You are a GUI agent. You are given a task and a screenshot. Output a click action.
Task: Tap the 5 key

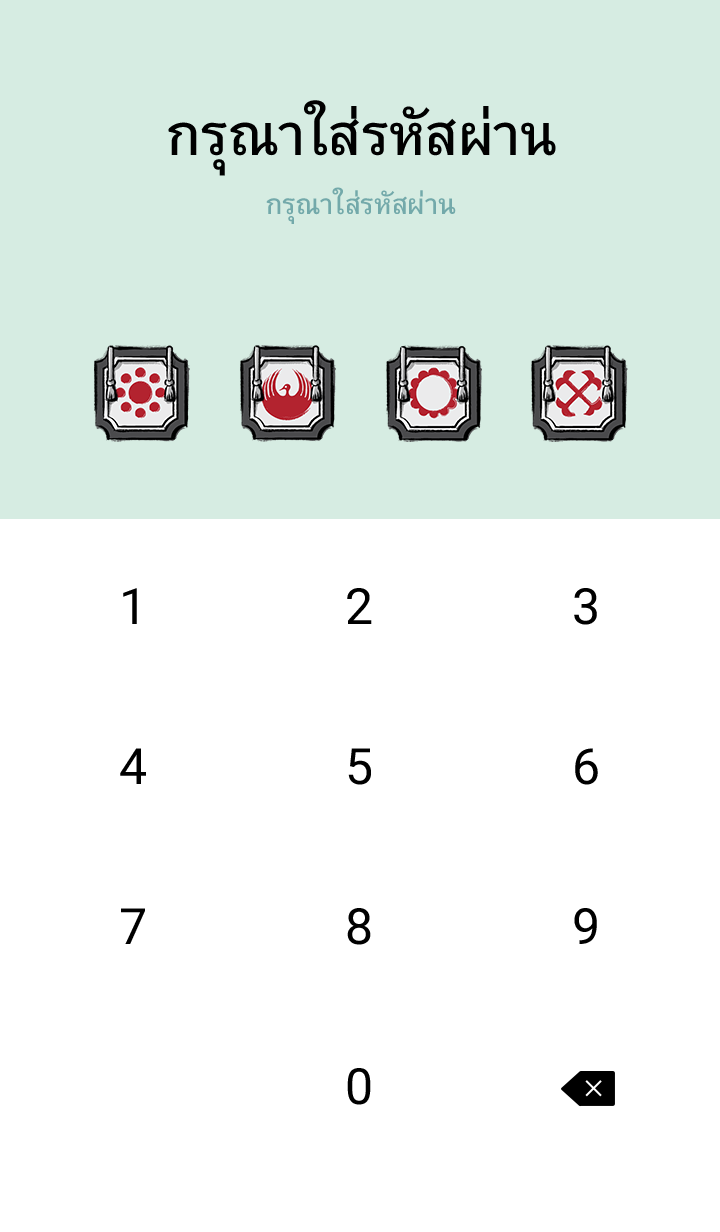(x=359, y=767)
